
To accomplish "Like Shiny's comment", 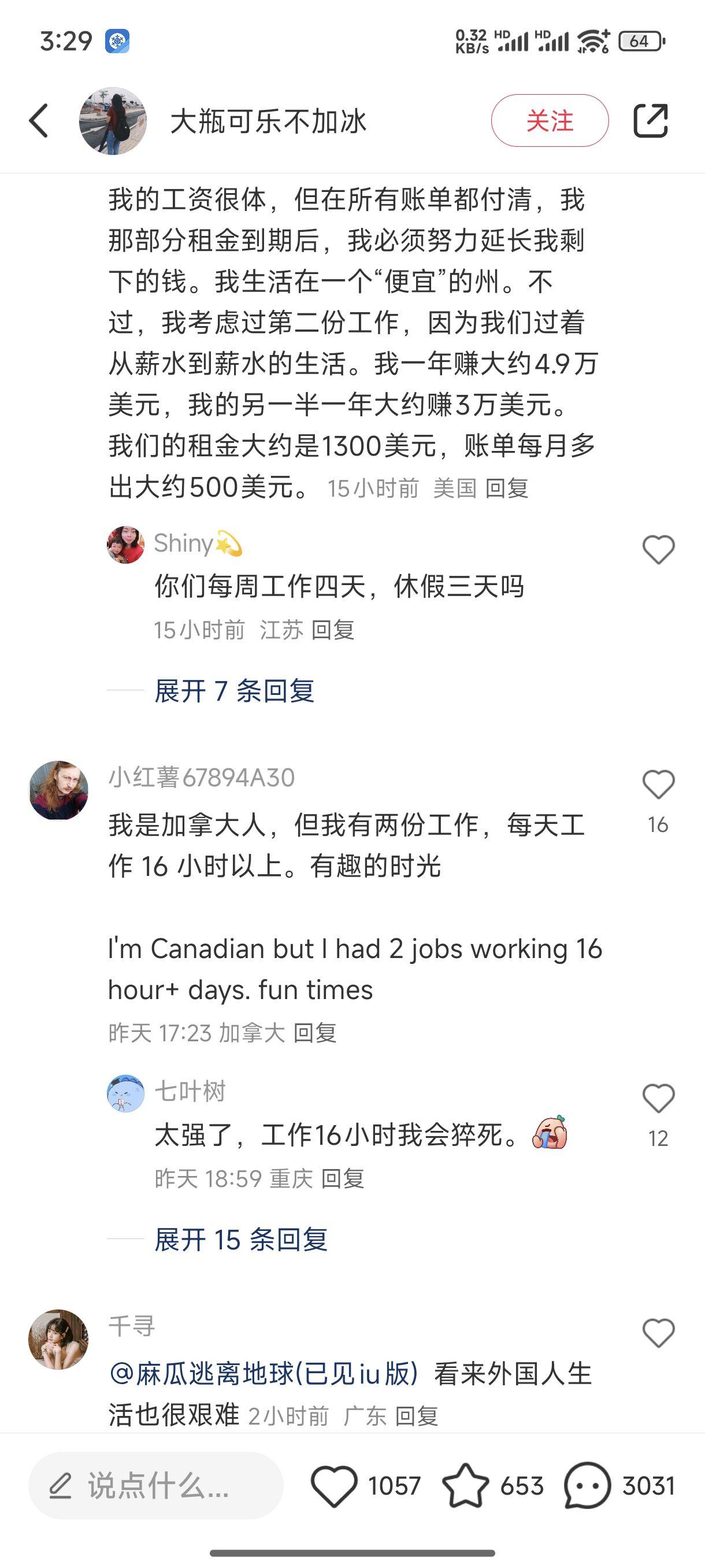I will tap(658, 550).
